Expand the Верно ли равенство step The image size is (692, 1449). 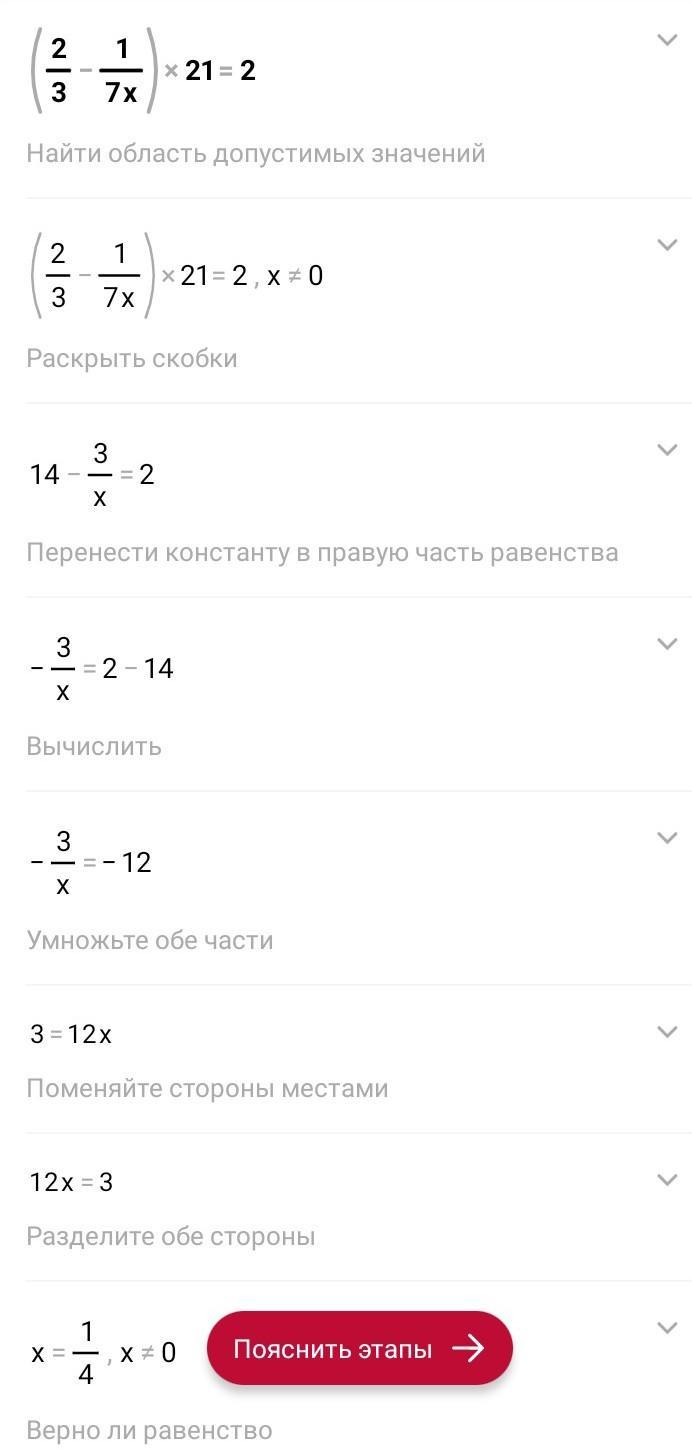tap(667, 1328)
